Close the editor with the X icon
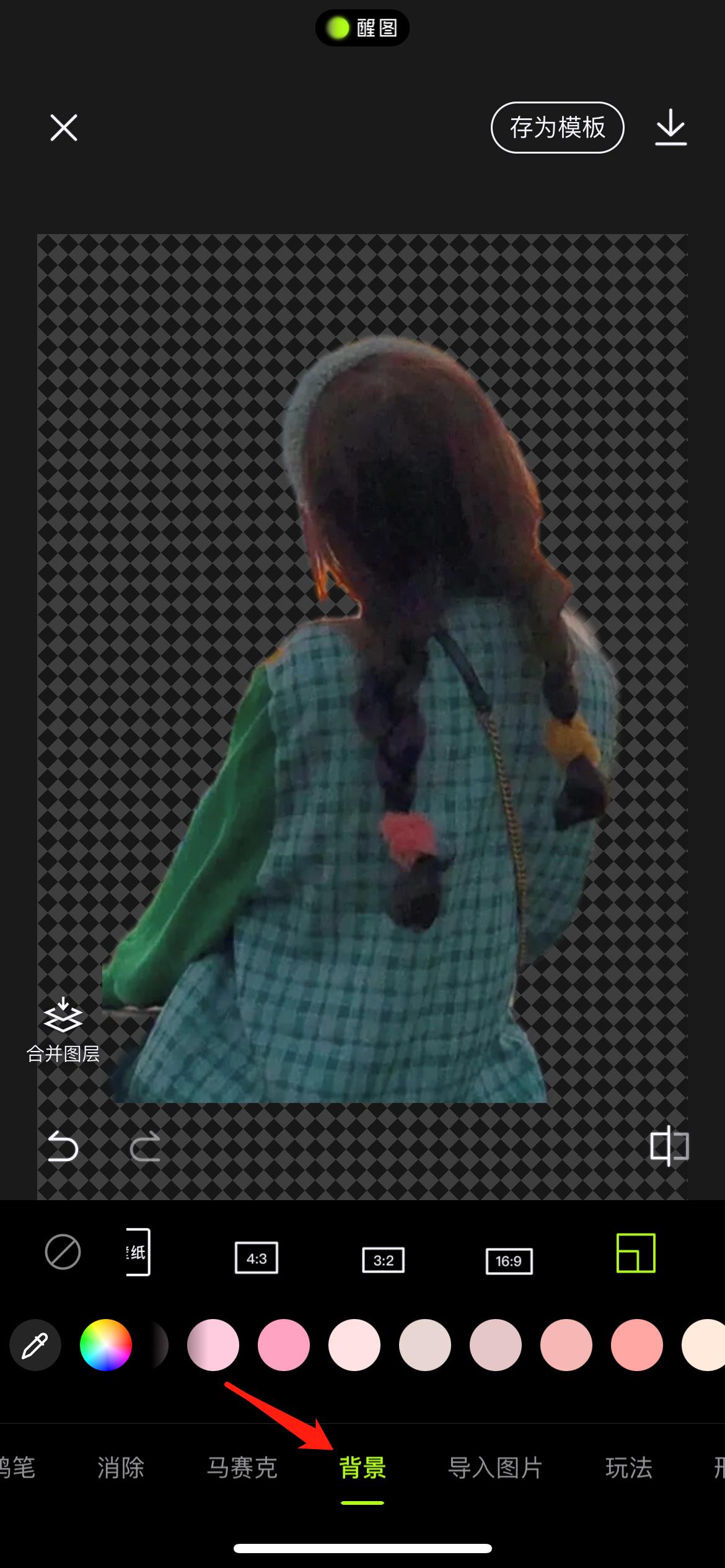The image size is (725, 1568). pos(64,128)
